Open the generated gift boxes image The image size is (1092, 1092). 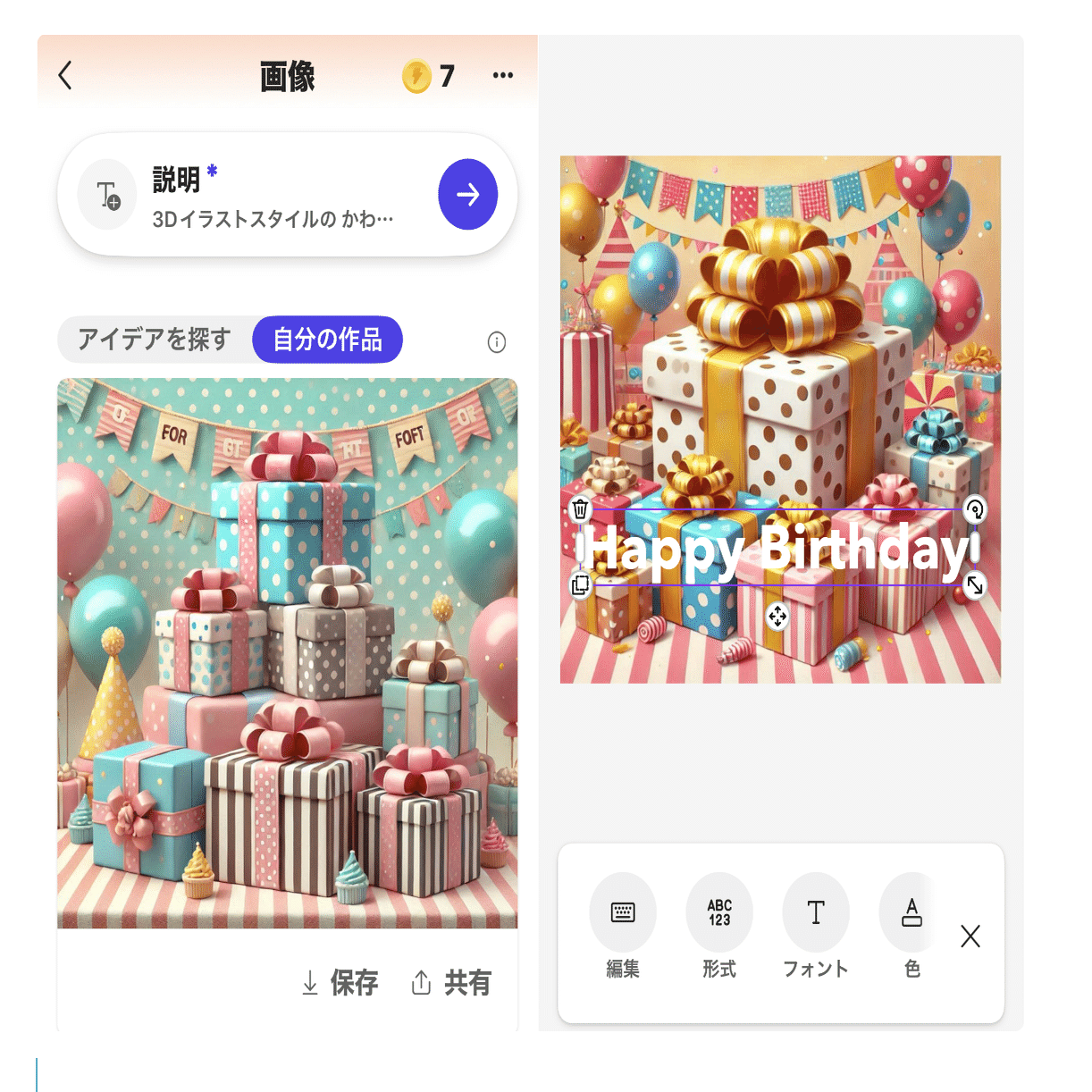(x=287, y=652)
